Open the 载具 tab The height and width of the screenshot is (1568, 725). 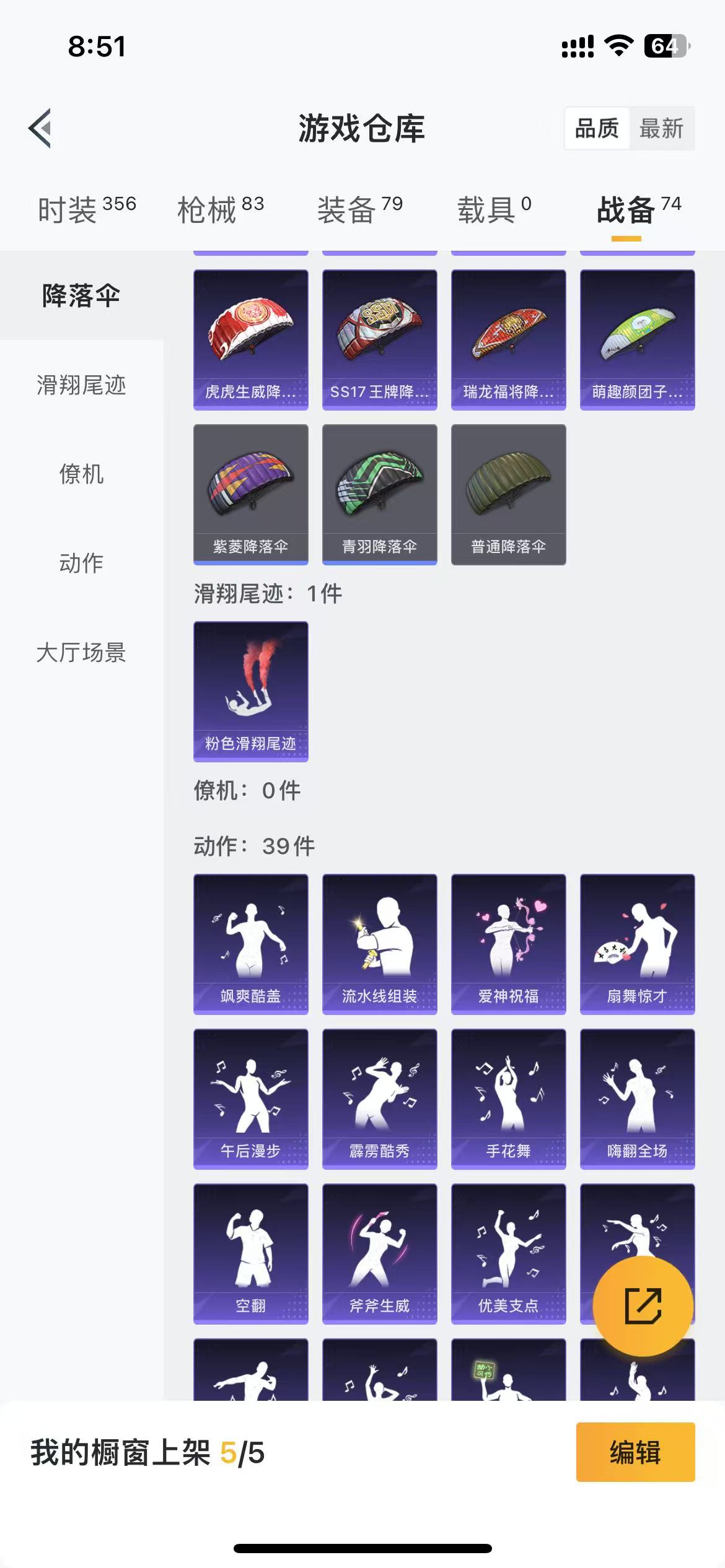494,210
